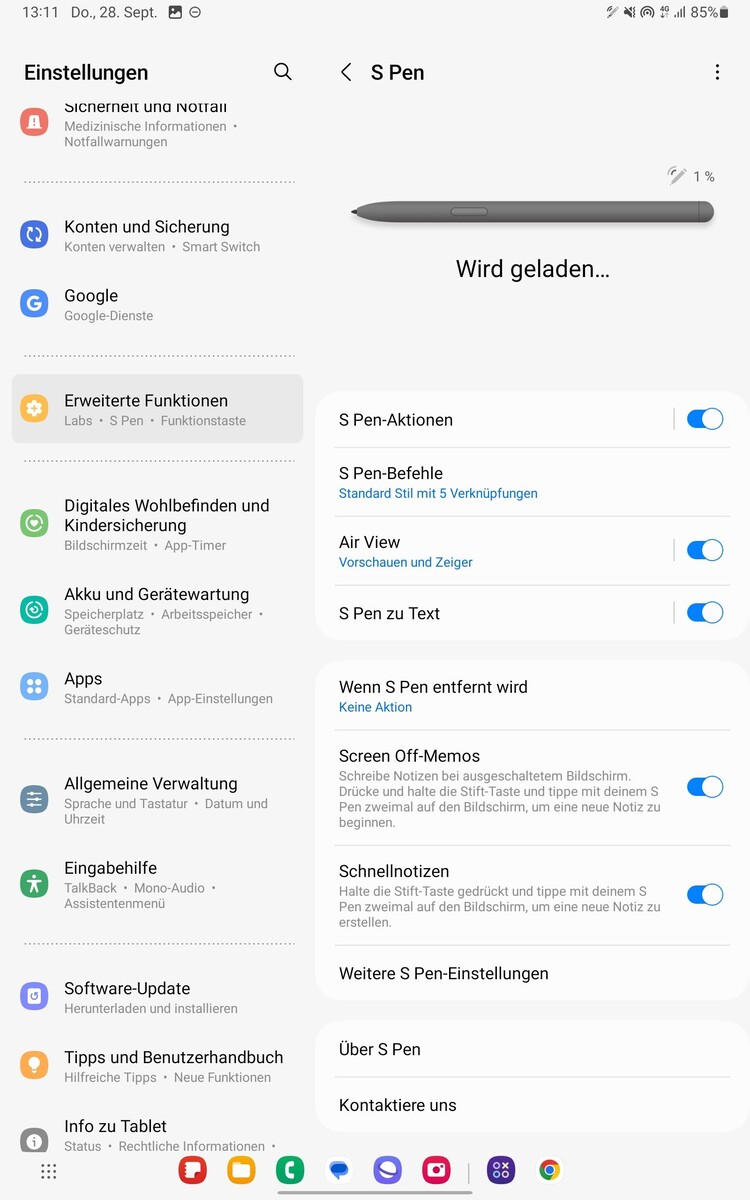Launch Chrome from the taskbar

(549, 1170)
